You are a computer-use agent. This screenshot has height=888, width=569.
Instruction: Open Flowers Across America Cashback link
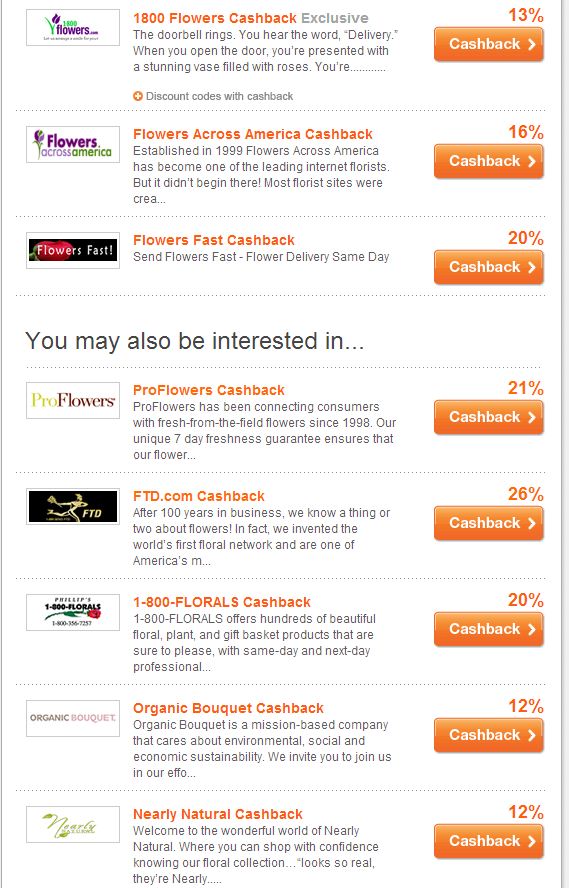[253, 134]
